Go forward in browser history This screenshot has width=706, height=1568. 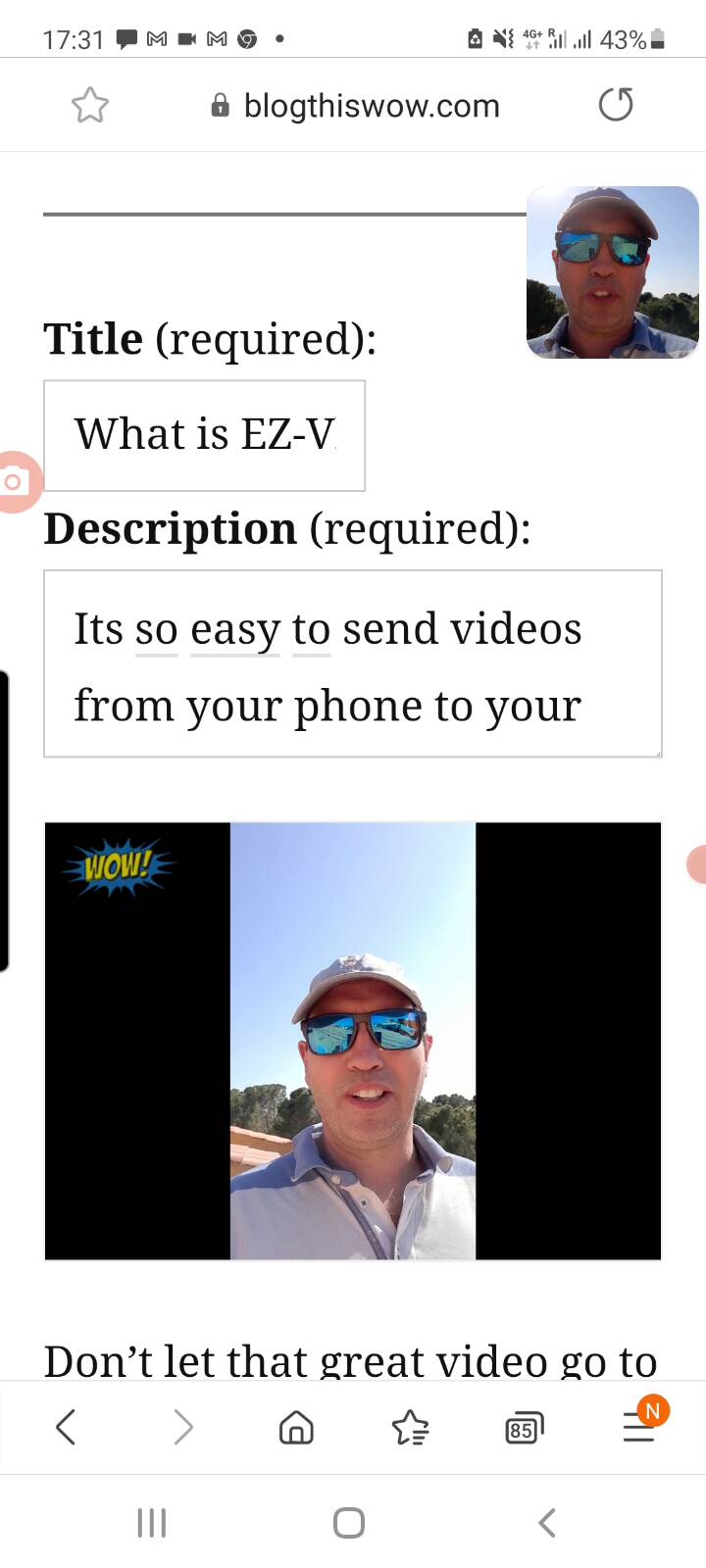tap(182, 1428)
